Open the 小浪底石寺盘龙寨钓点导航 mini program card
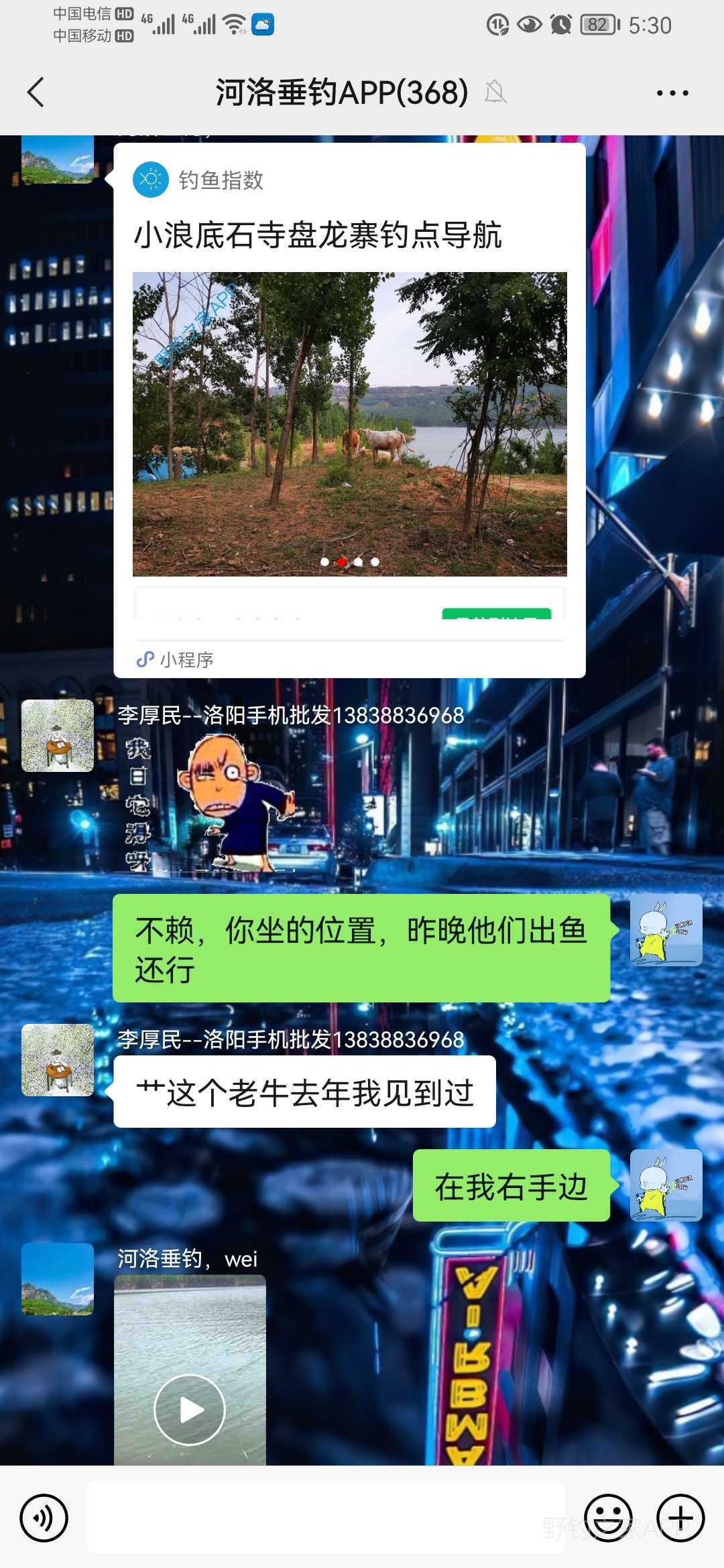This screenshot has height=1568, width=724. point(349,410)
